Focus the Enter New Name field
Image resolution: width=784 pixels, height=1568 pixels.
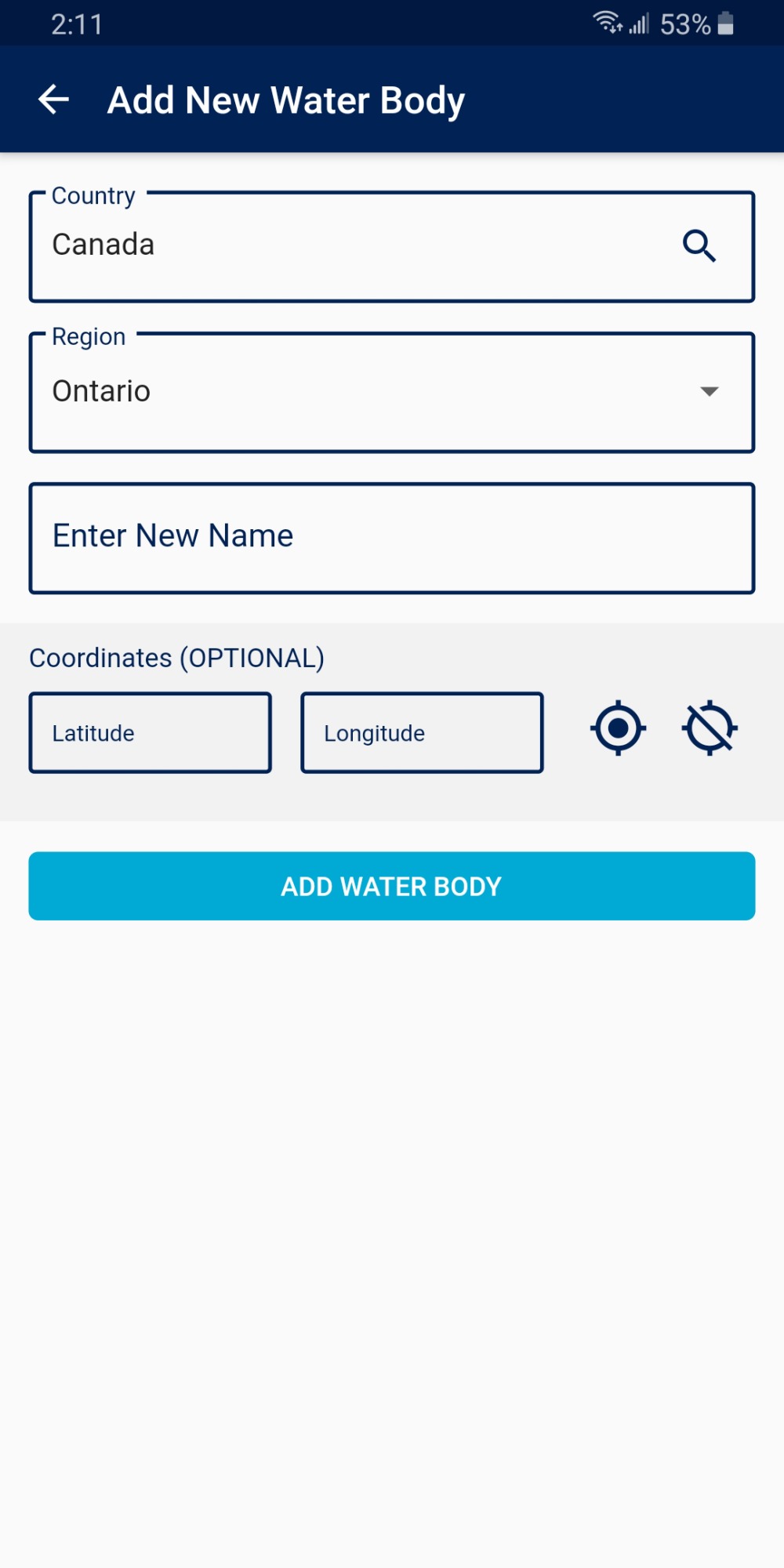click(x=392, y=538)
